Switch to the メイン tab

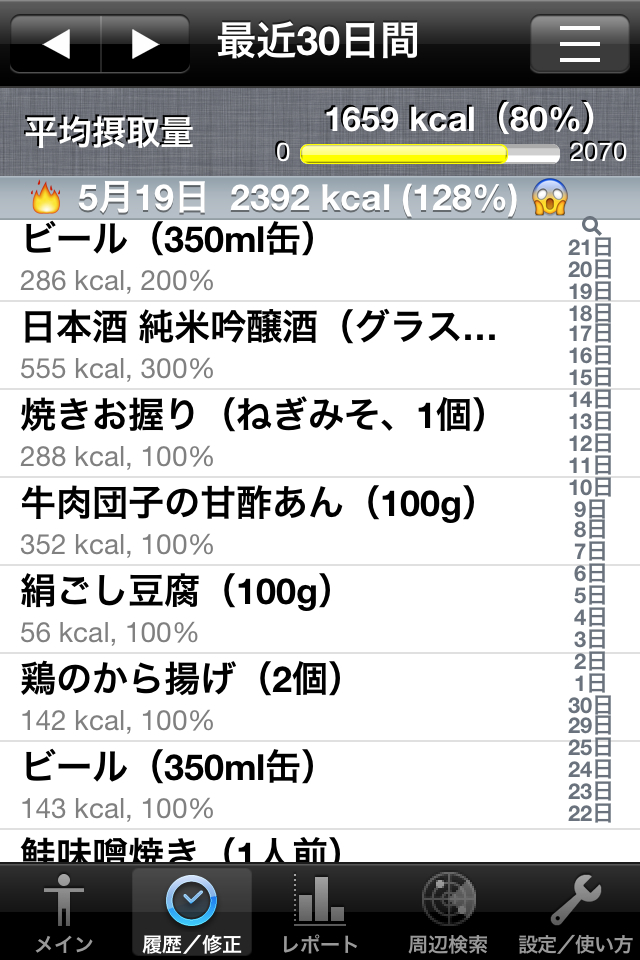coord(64,912)
